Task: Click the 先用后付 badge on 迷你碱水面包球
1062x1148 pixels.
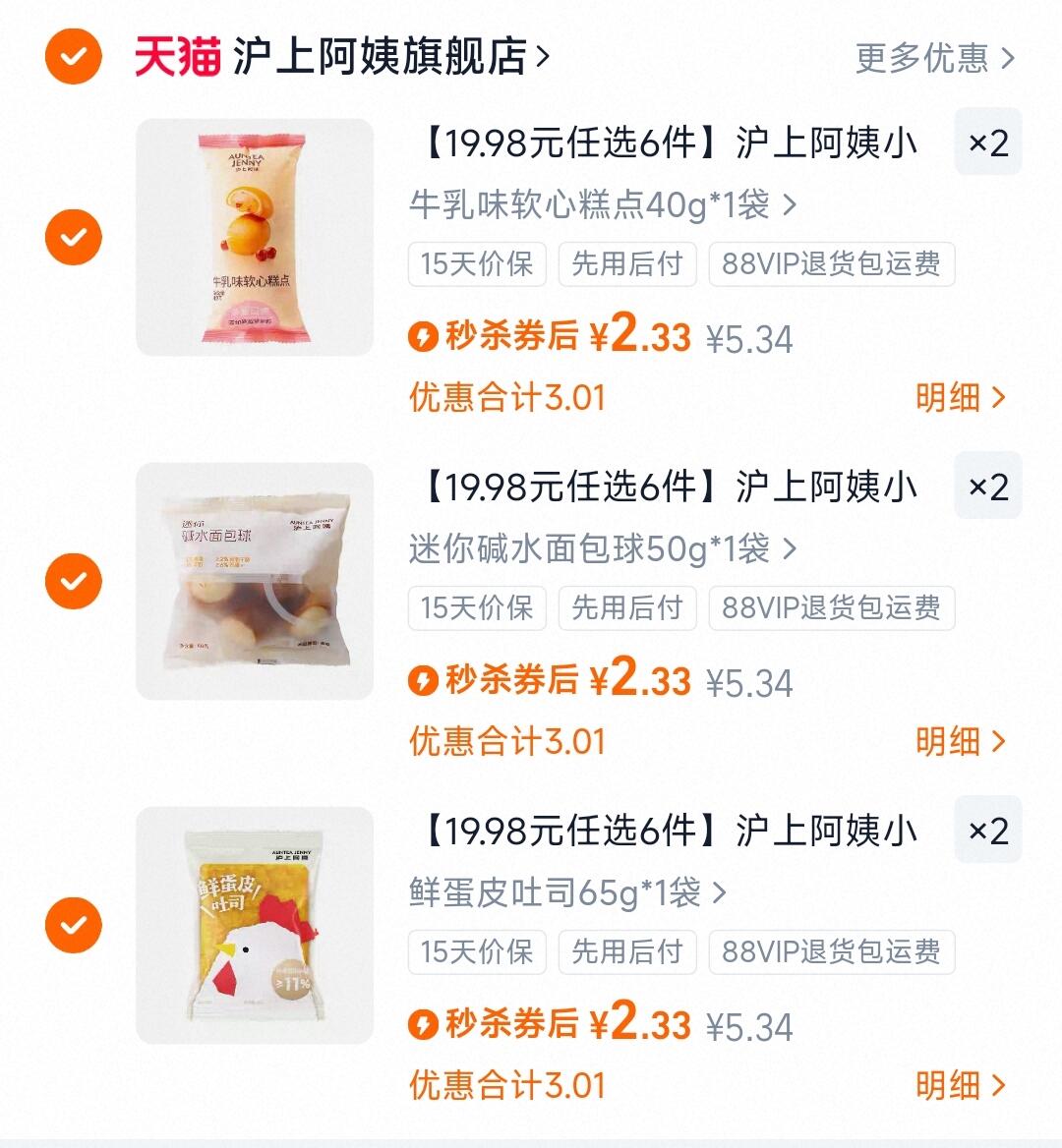Action: click(626, 607)
